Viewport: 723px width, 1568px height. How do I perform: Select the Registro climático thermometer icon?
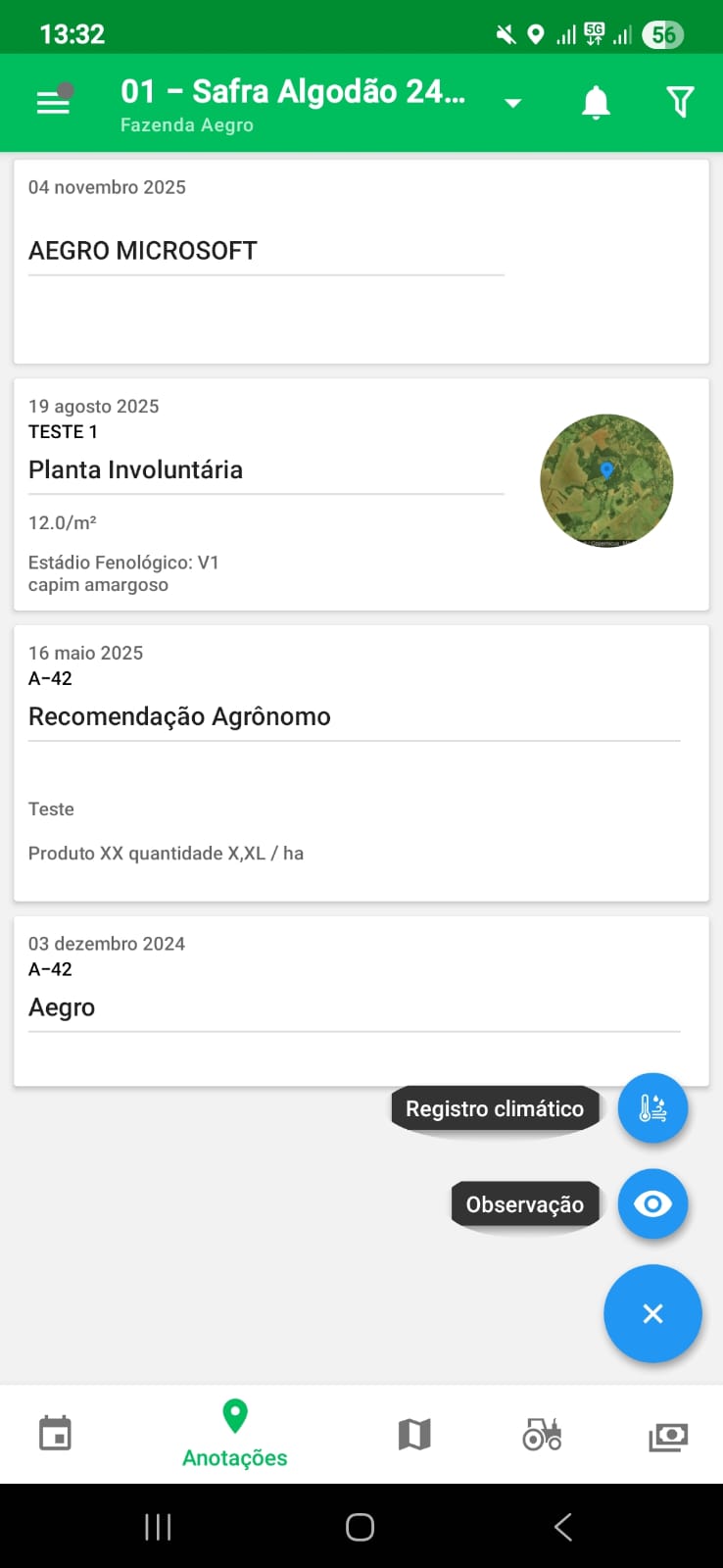[x=652, y=1106]
